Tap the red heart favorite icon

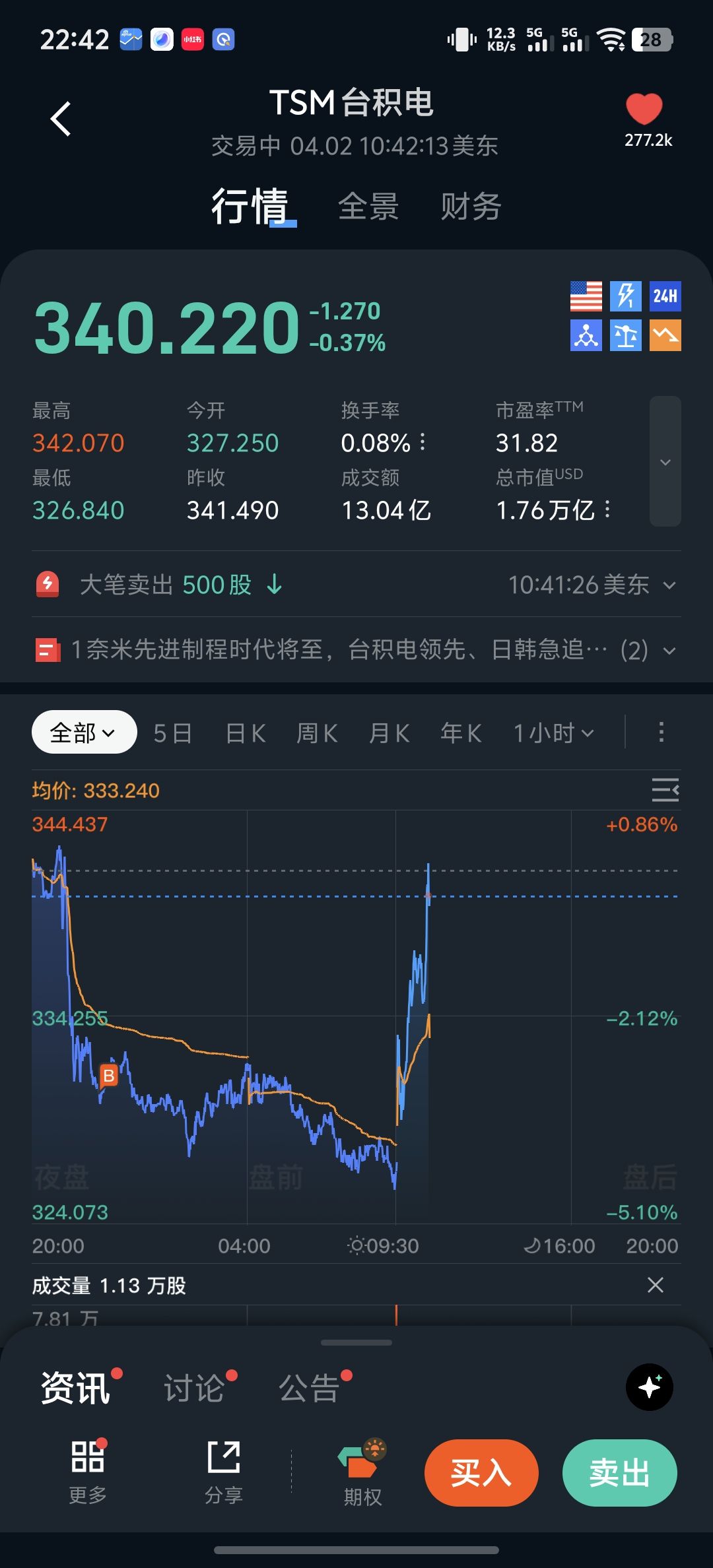click(x=644, y=109)
